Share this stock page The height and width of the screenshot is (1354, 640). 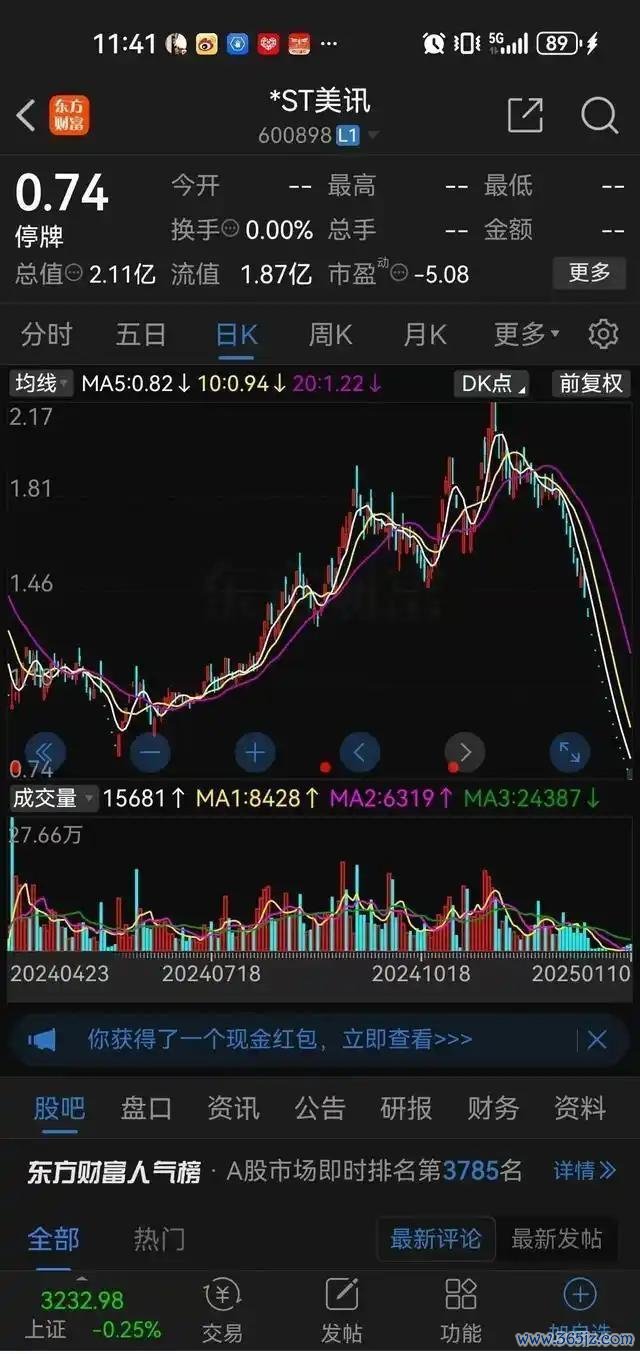point(524,115)
